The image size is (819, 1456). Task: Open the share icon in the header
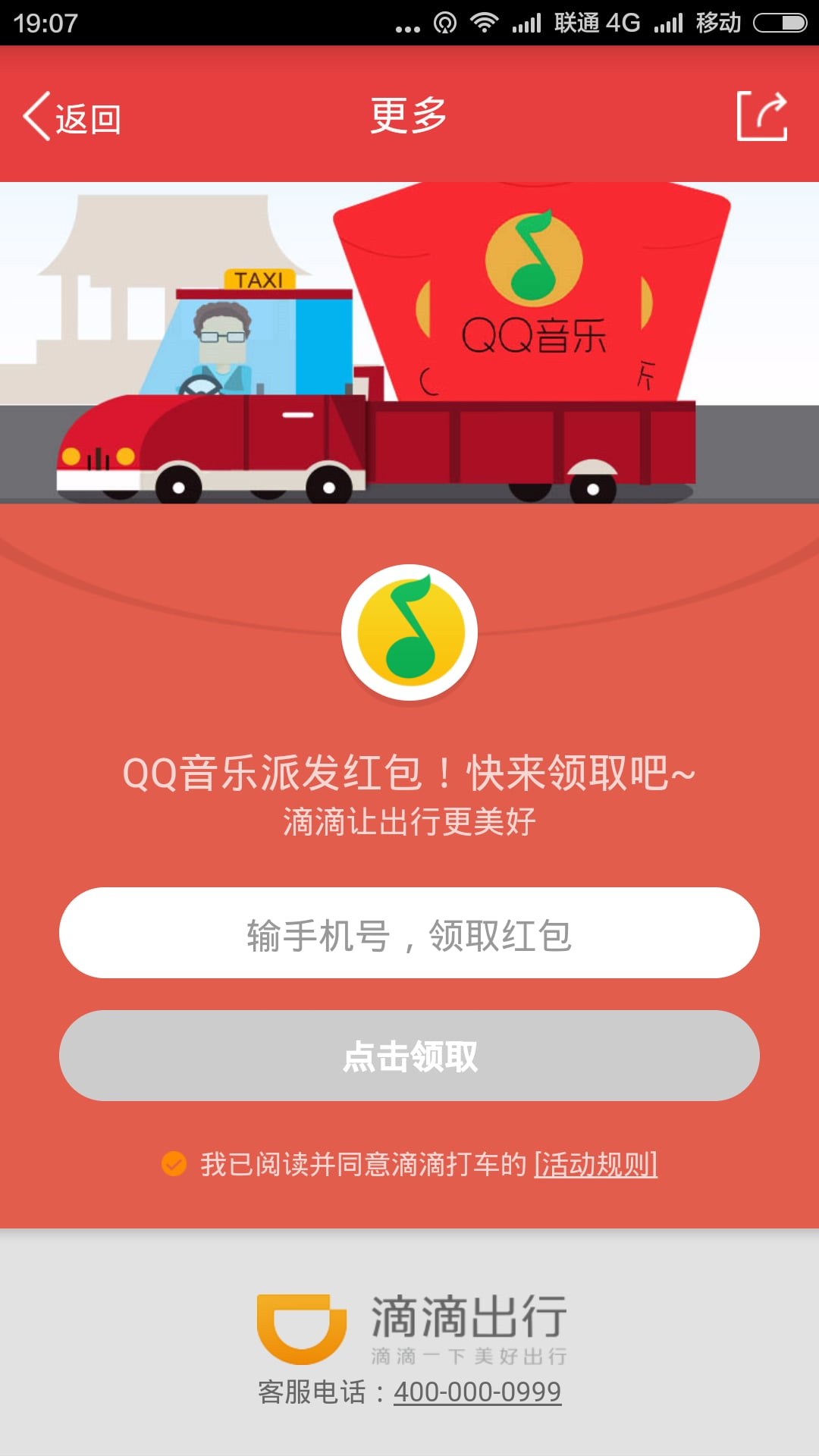[762, 116]
